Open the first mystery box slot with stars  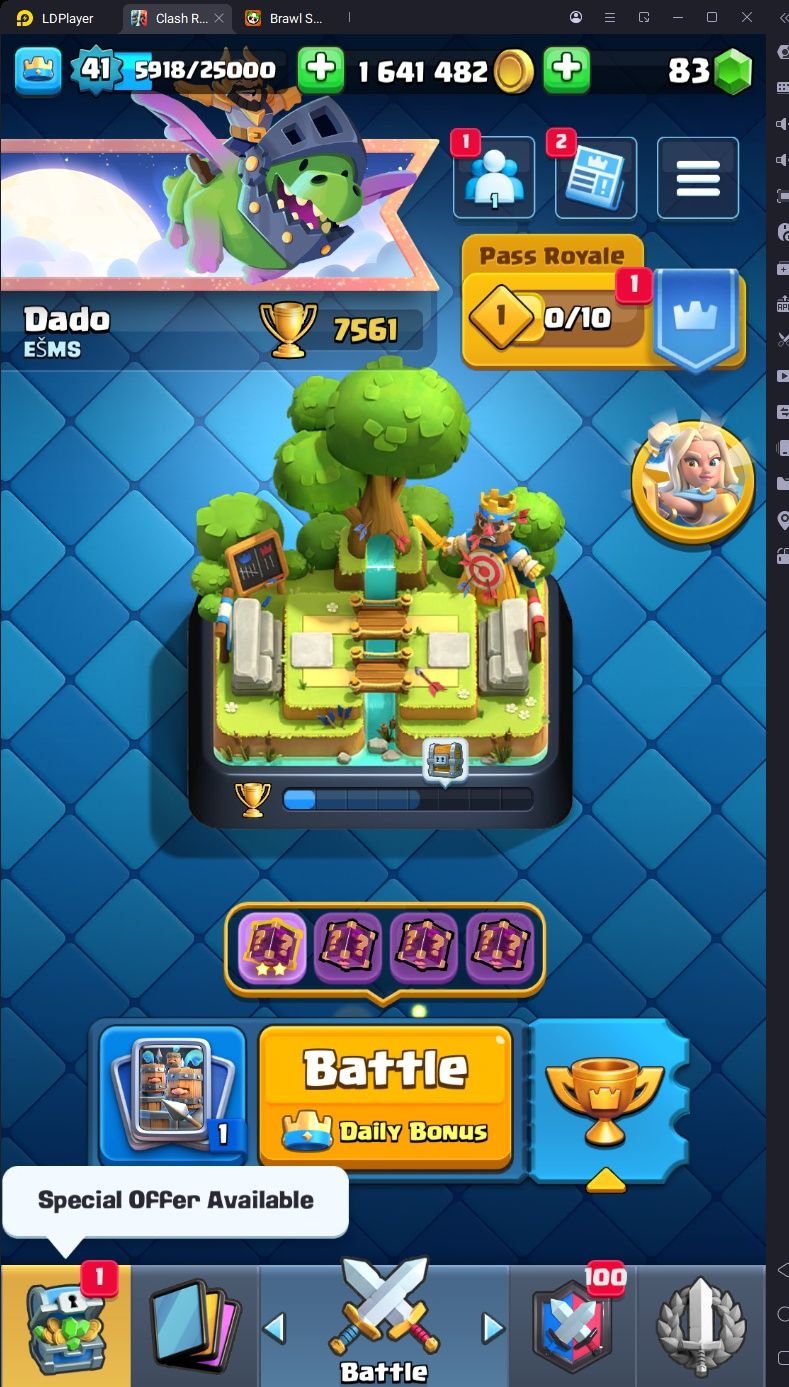[x=272, y=948]
